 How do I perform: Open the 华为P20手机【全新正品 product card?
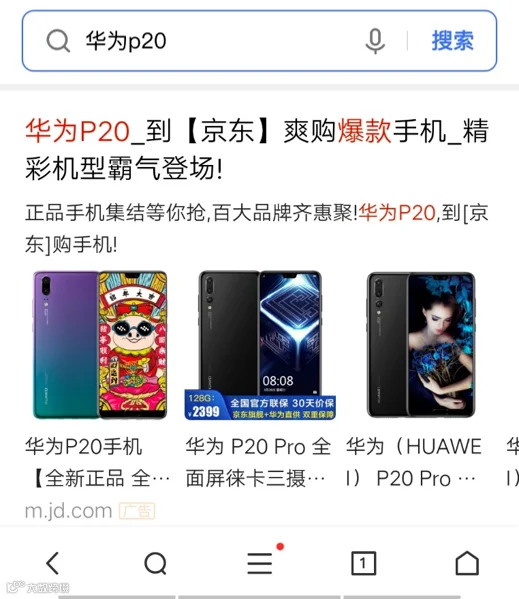click(100, 380)
